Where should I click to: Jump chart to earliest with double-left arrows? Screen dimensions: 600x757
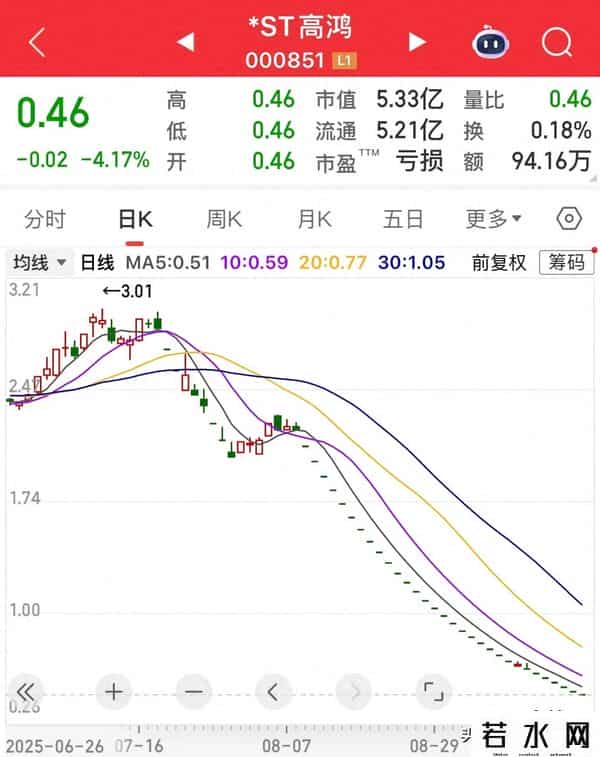click(x=26, y=691)
